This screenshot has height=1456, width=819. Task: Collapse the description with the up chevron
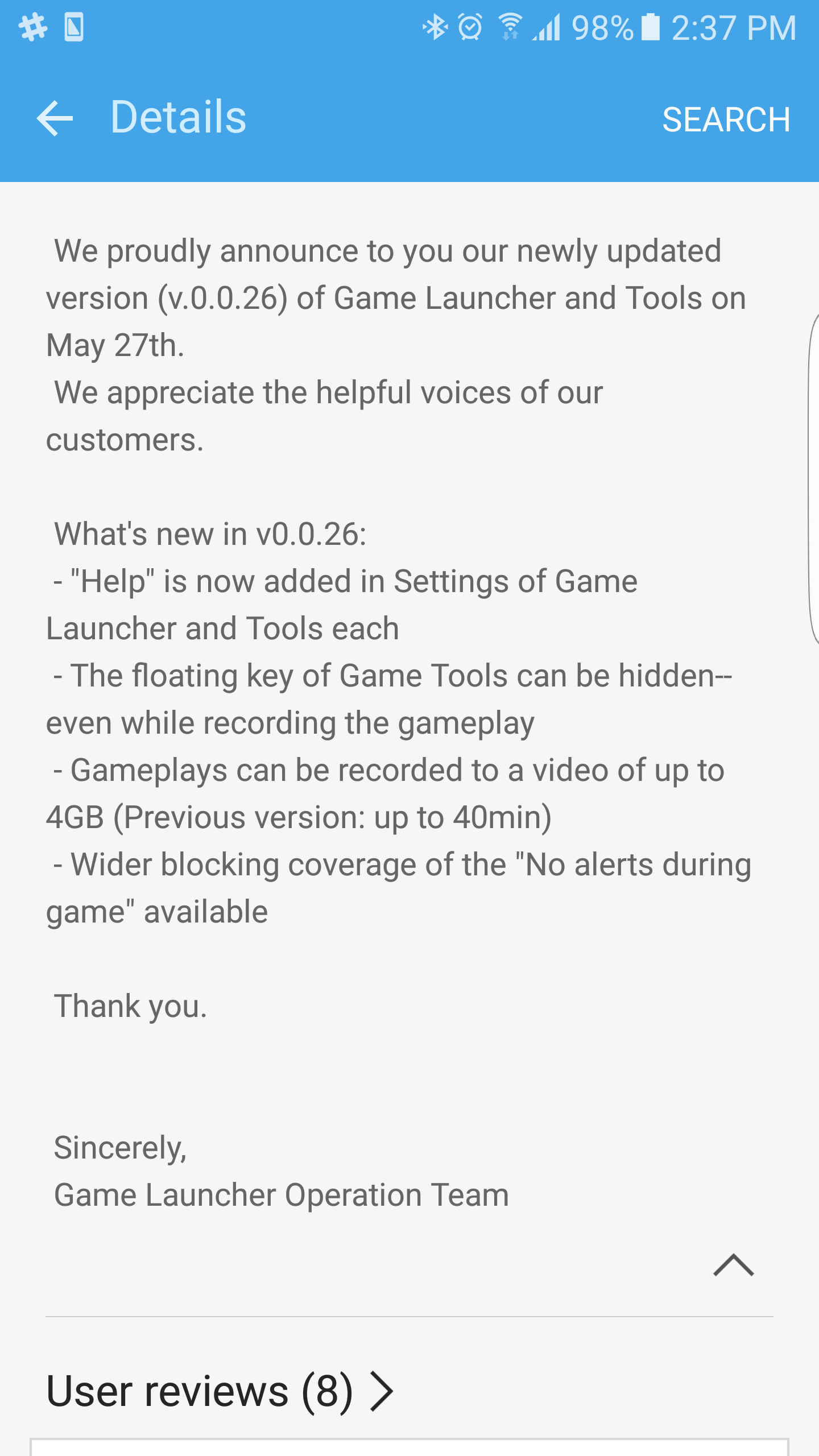click(733, 1265)
